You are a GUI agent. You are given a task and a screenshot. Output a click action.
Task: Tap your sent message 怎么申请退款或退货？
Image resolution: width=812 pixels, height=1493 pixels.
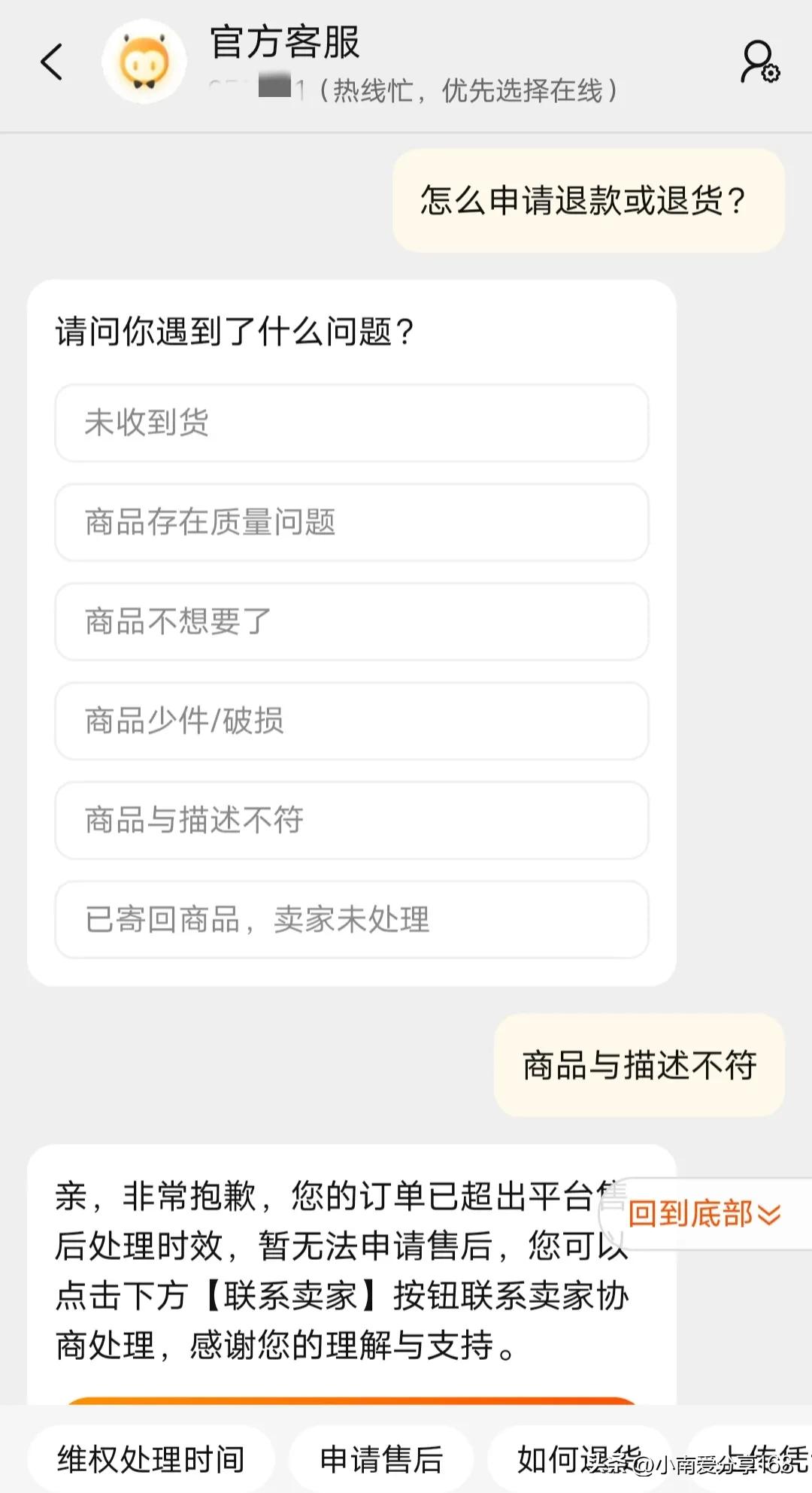click(584, 199)
